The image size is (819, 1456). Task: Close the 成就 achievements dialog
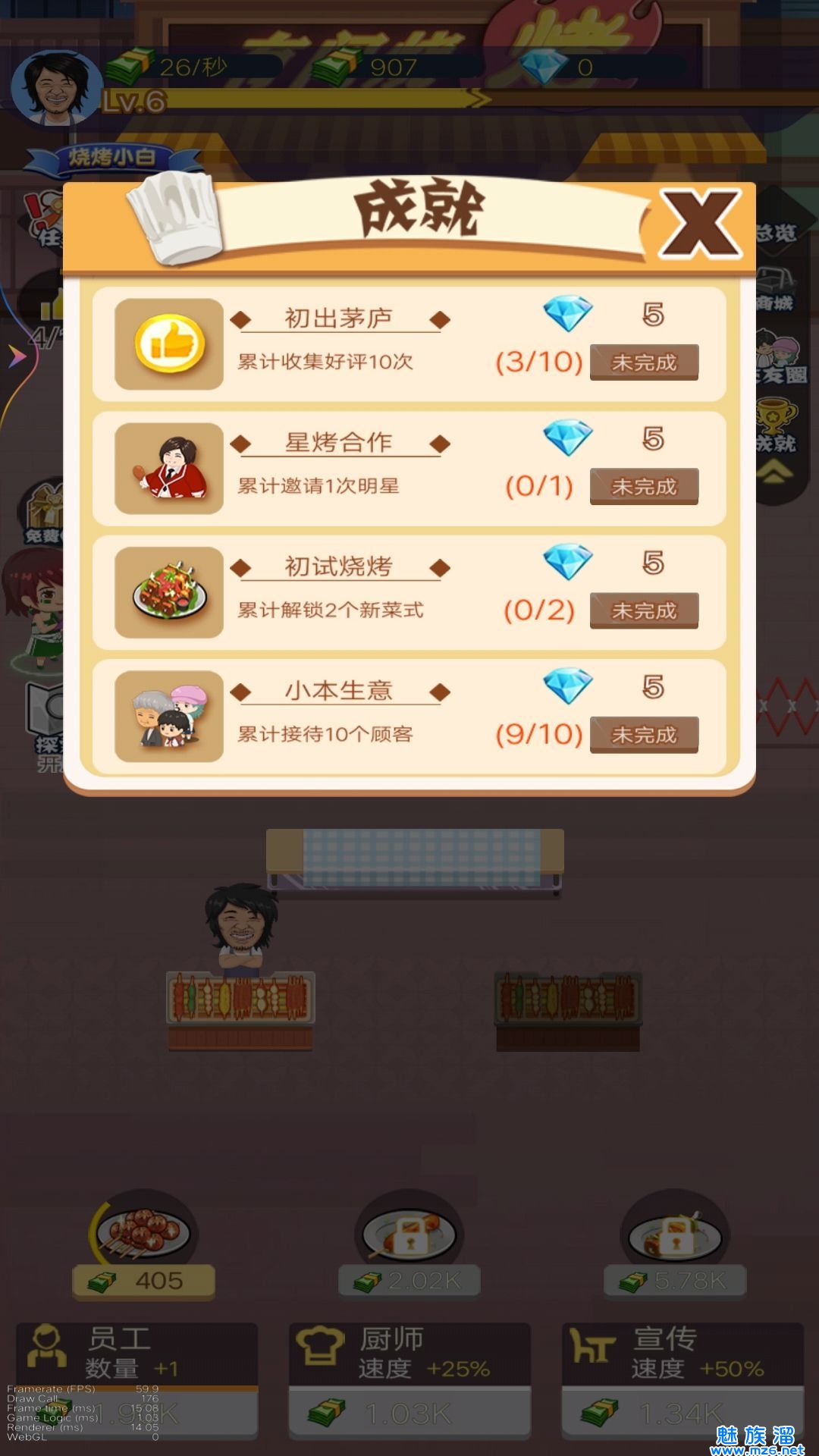click(700, 224)
